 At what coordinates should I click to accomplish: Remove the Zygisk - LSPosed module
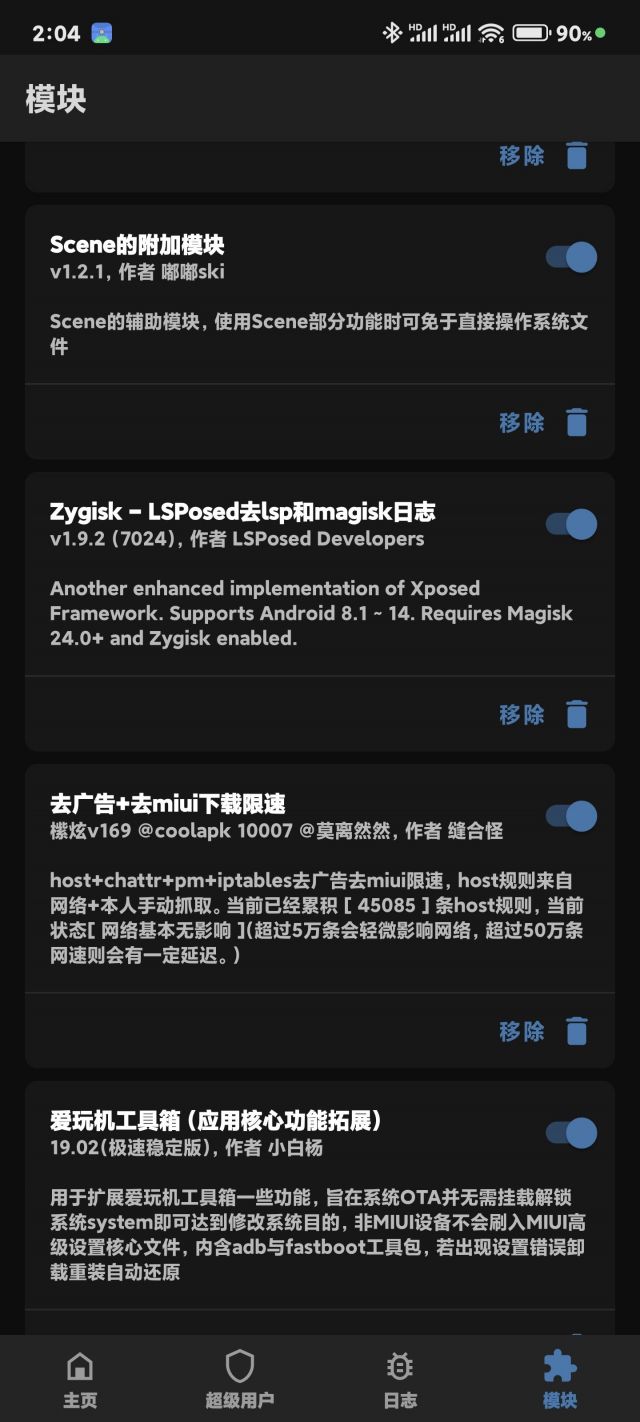[x=543, y=714]
